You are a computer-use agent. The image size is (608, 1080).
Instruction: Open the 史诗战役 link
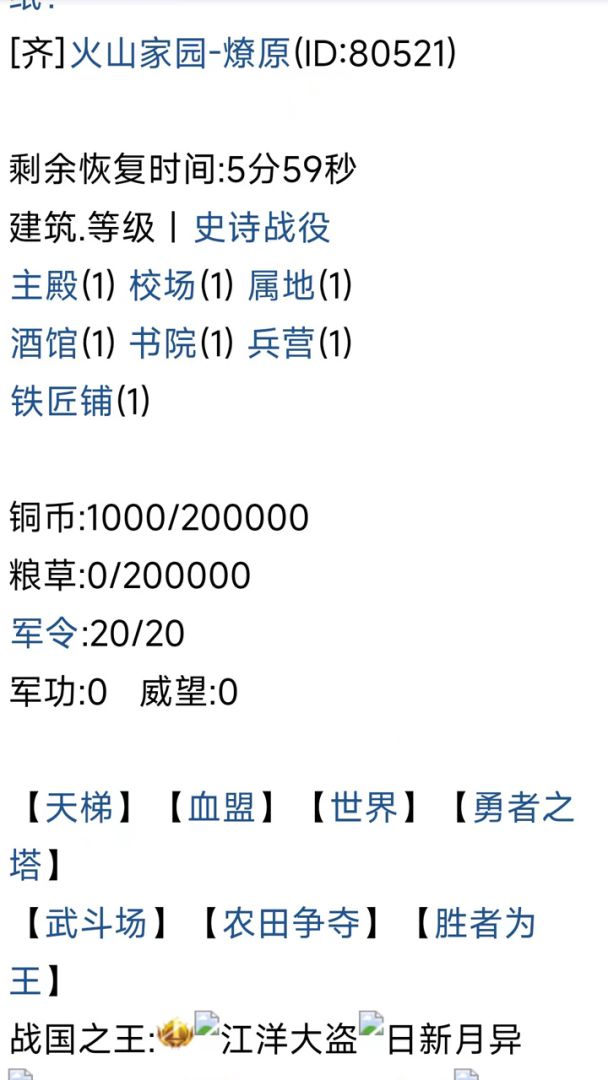pos(262,228)
